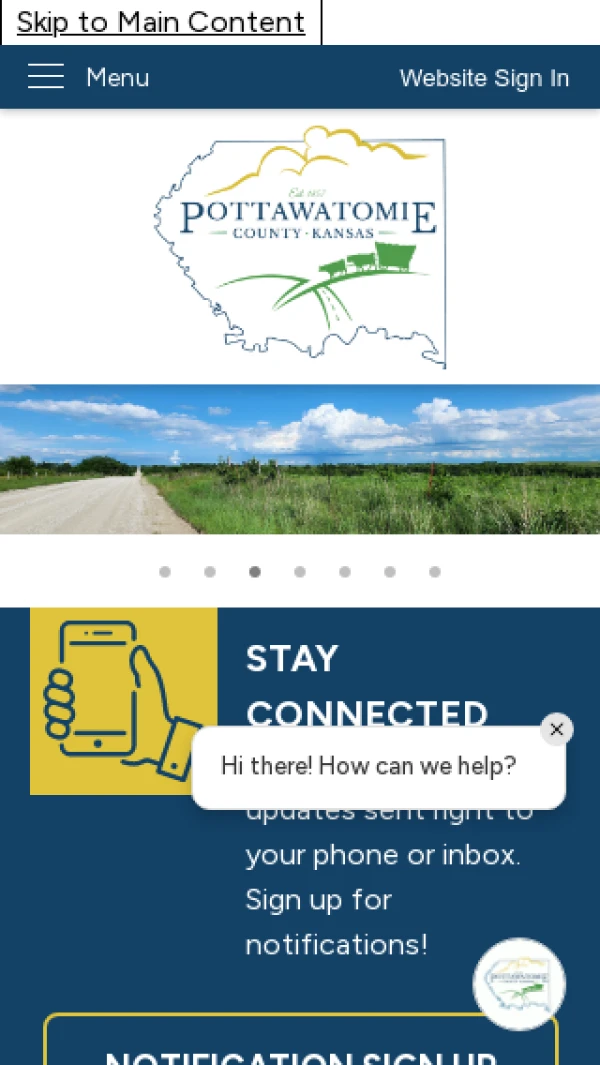Tap the Notification Sign Up button
The width and height of the screenshot is (600, 1065).
(301, 1050)
